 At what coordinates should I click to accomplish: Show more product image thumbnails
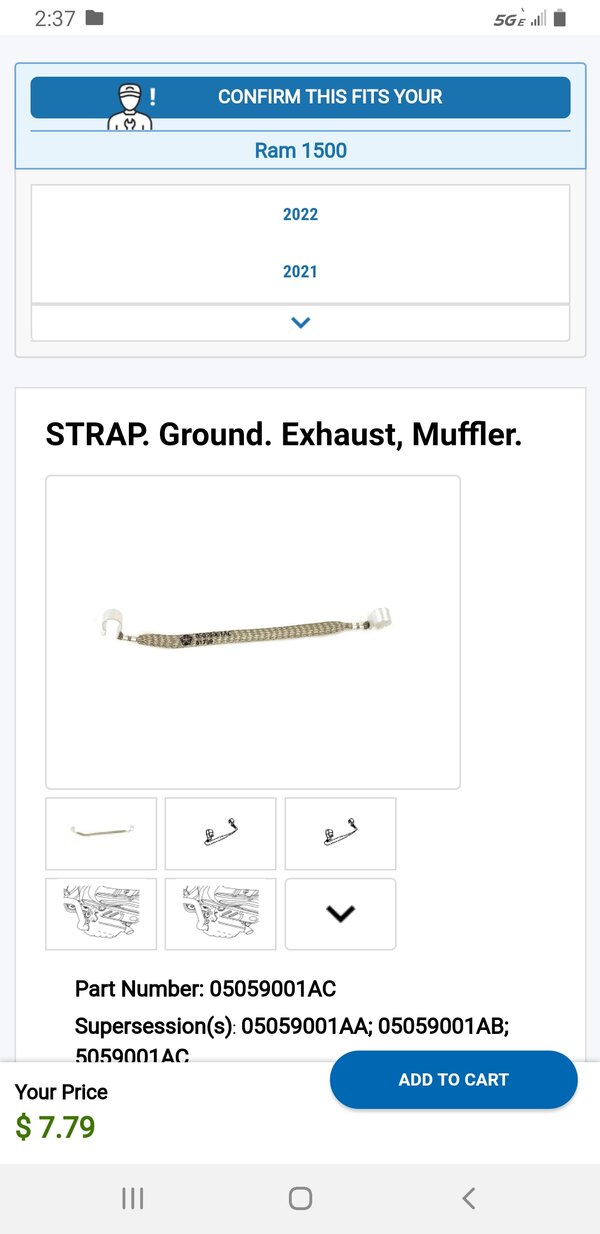[x=340, y=913]
